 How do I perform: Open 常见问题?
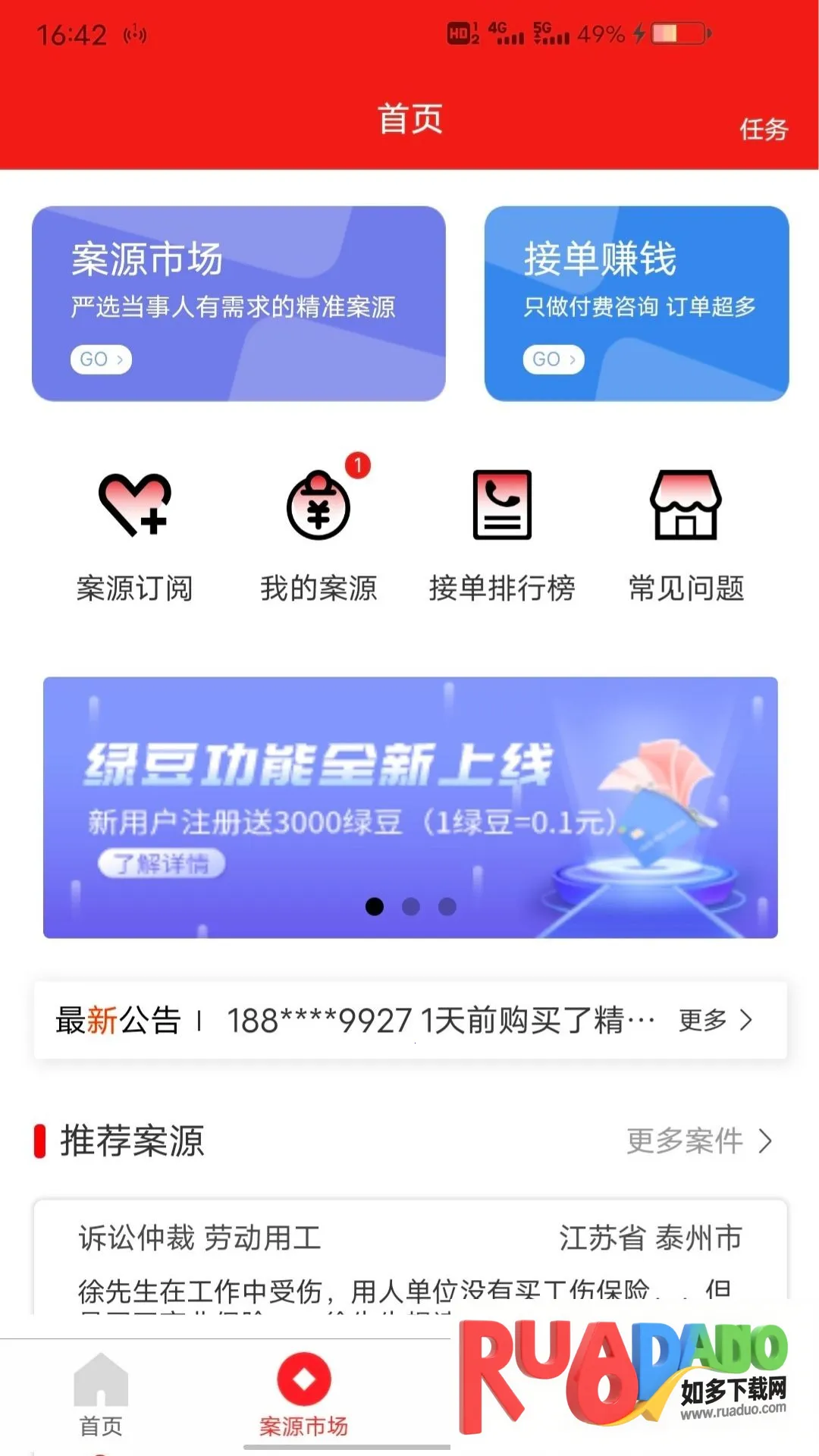pyautogui.click(x=686, y=535)
